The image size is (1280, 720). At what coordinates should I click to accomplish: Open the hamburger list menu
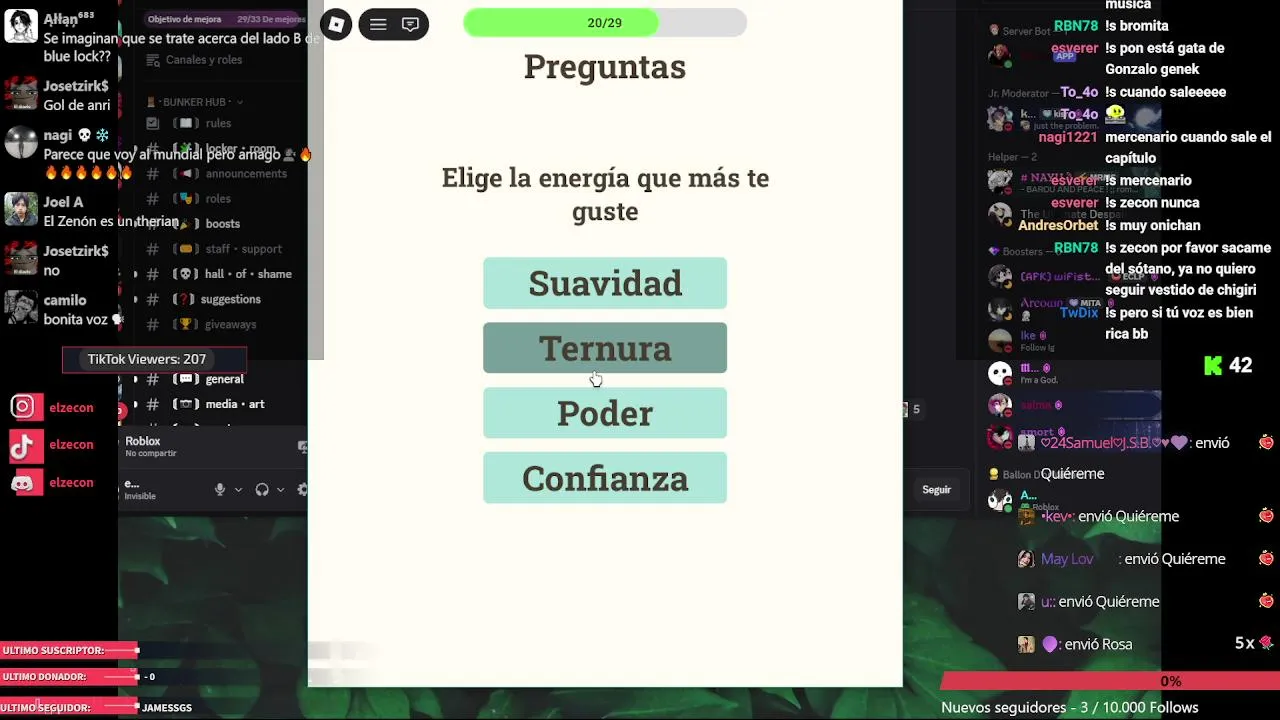(x=378, y=25)
